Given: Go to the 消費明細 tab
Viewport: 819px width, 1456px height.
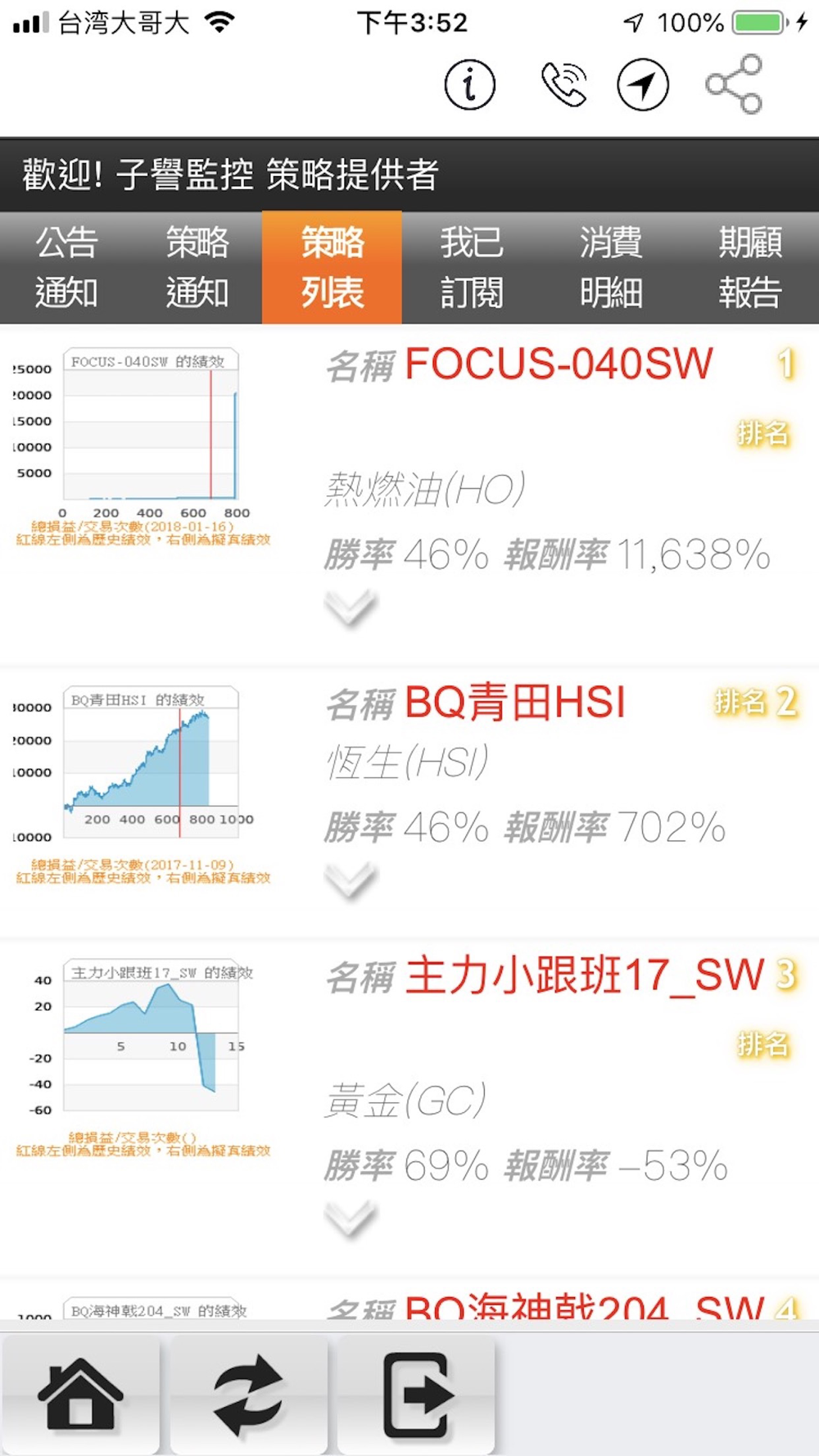Looking at the screenshot, I should (610, 268).
